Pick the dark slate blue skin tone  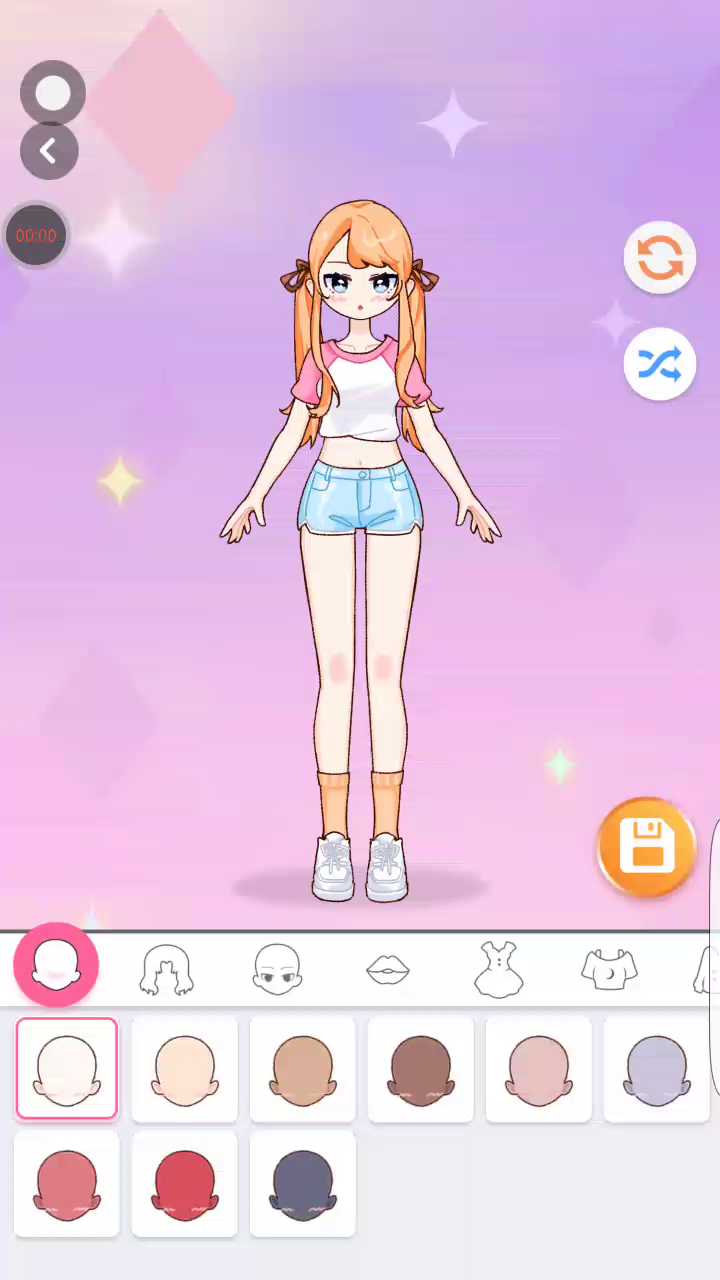point(303,1184)
